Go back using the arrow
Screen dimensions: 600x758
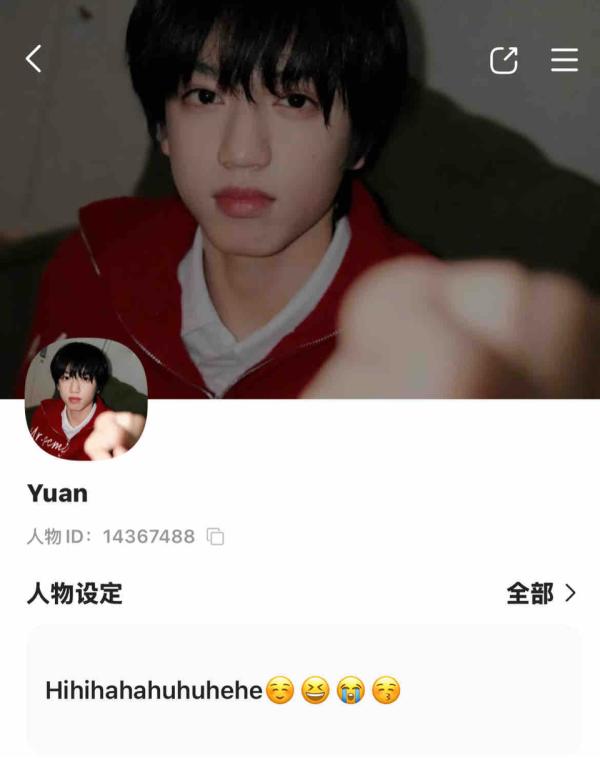click(x=34, y=59)
